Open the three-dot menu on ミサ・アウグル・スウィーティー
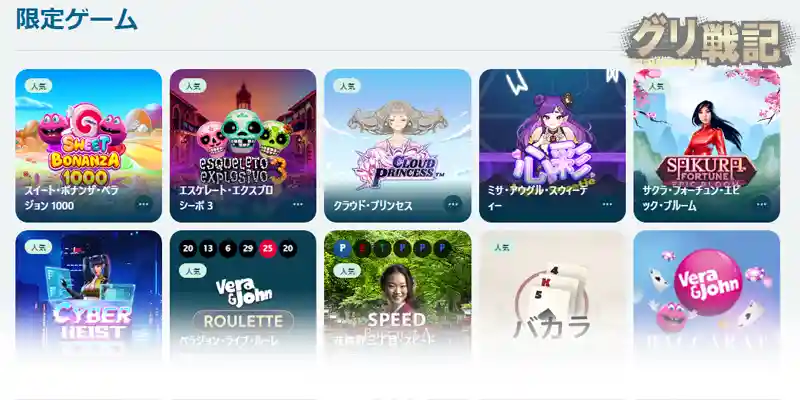 (607, 203)
